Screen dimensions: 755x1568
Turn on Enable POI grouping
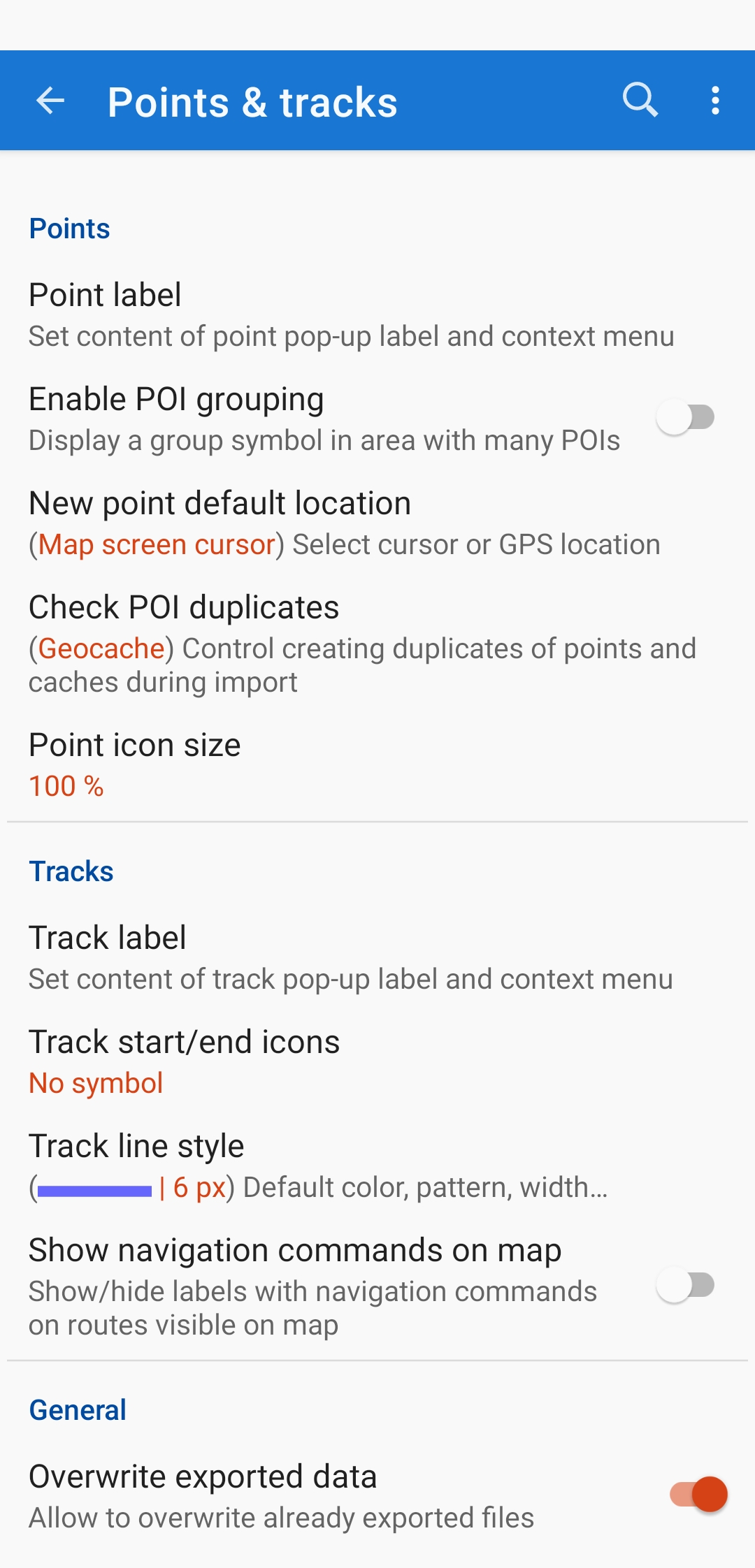pyautogui.click(x=685, y=418)
